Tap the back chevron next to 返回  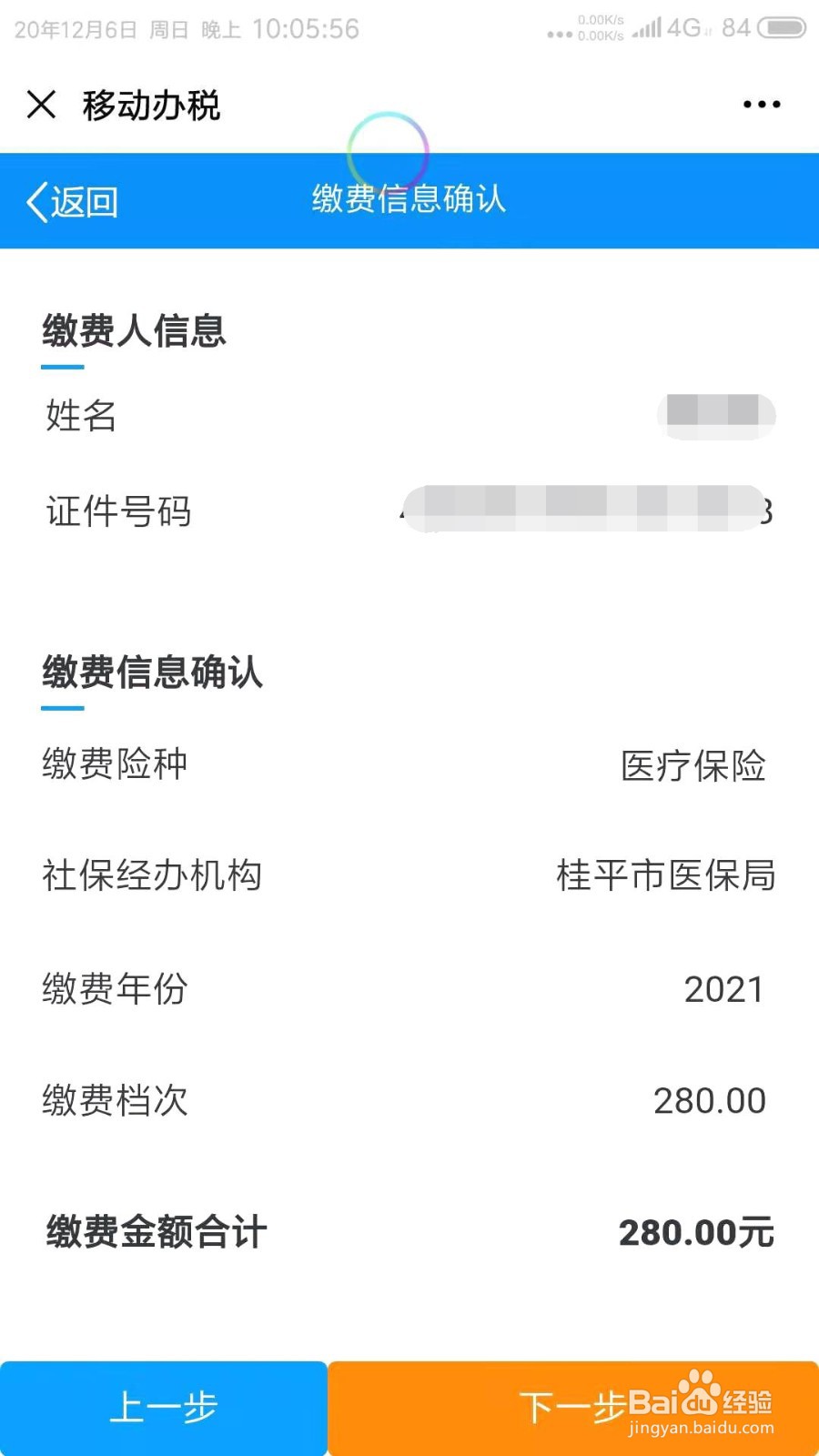(x=35, y=200)
